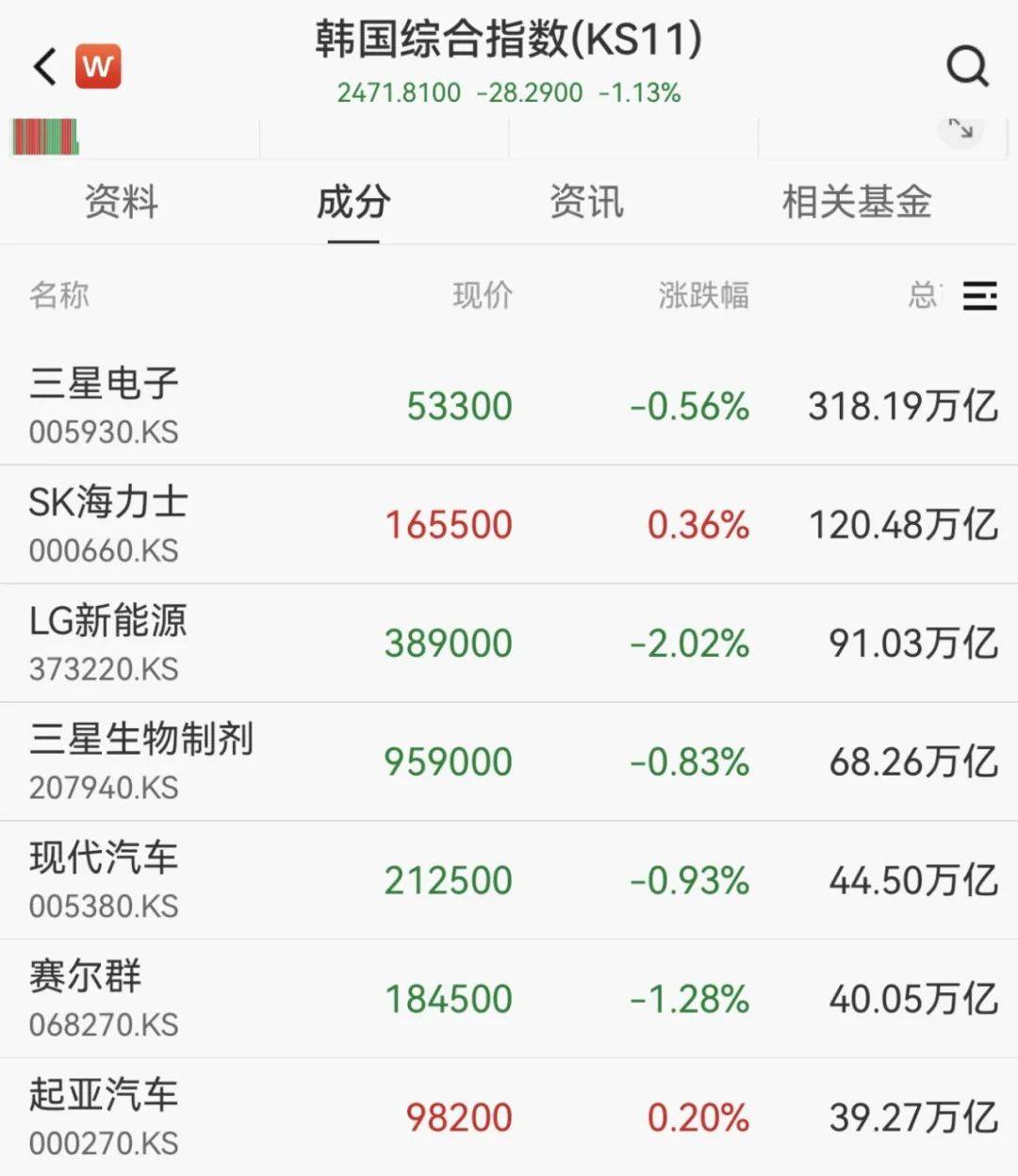This screenshot has height=1176, width=1018.
Task: Switch to the 资讯 tab
Action: click(x=587, y=203)
